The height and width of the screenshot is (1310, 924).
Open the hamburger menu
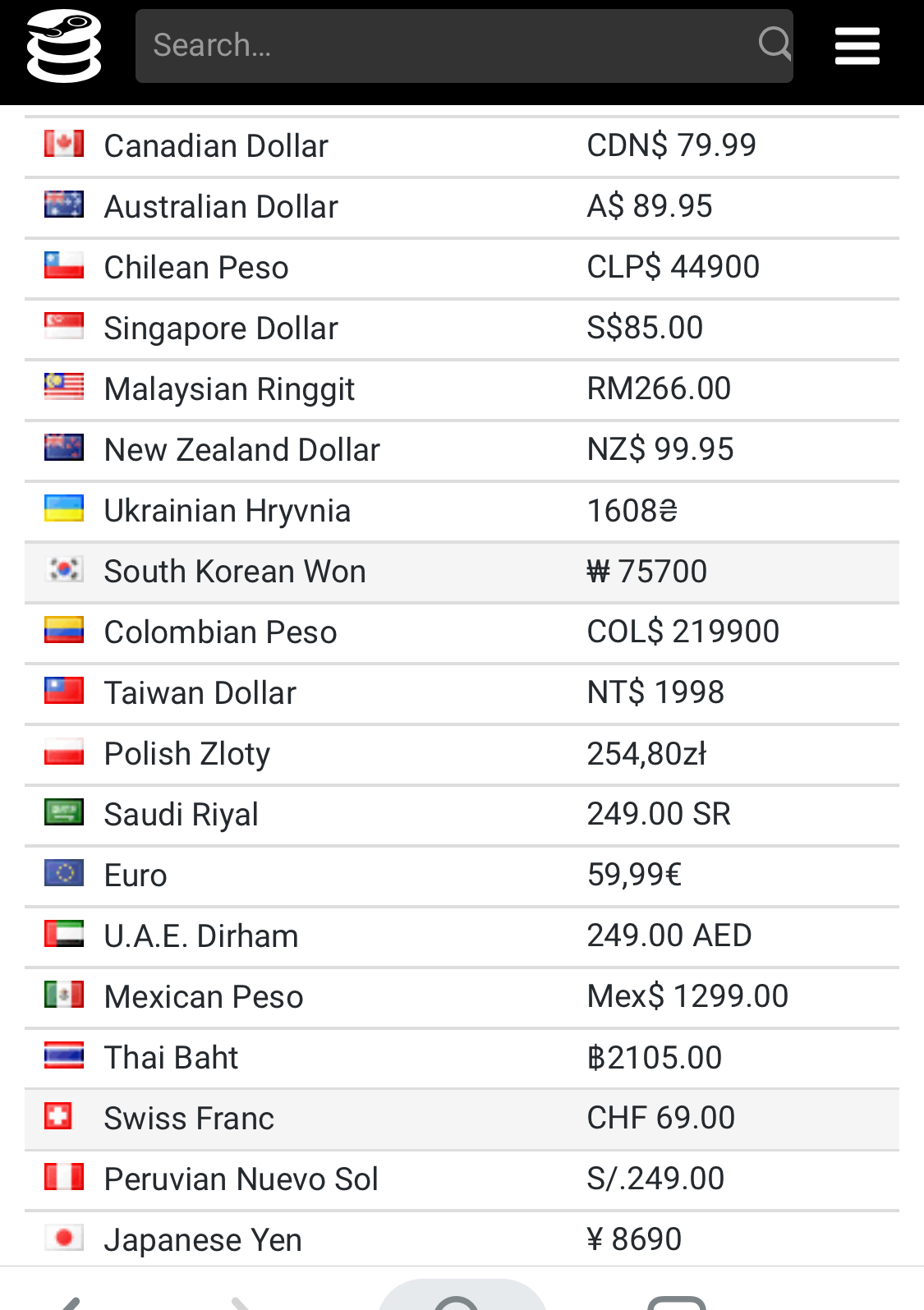[857, 46]
